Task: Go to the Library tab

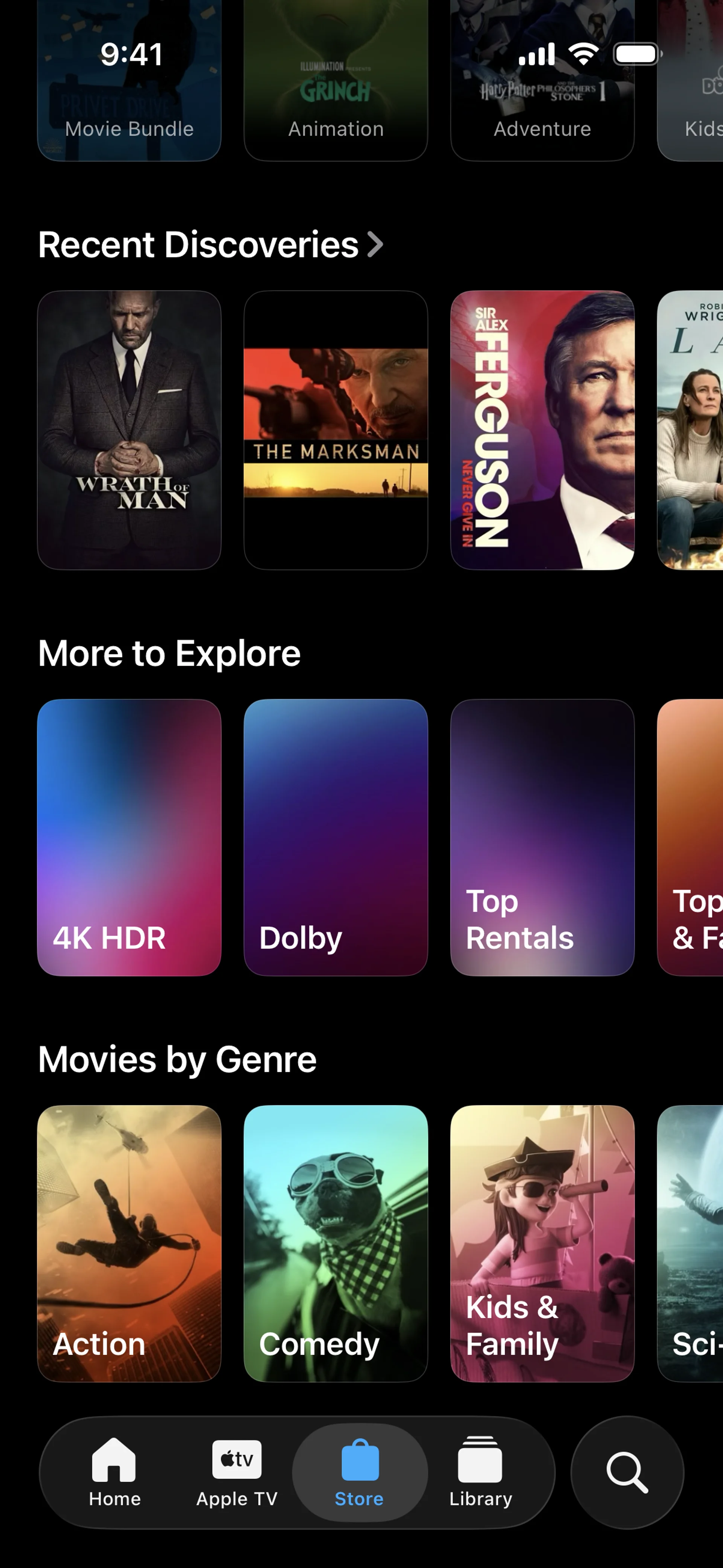Action: (480, 1472)
